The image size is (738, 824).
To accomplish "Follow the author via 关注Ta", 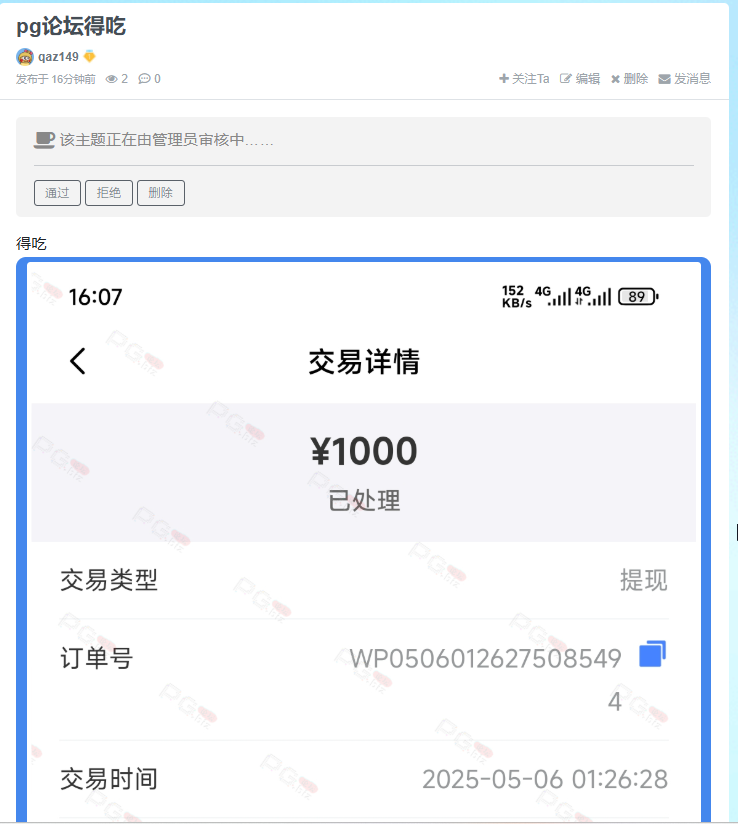I will click(525, 79).
